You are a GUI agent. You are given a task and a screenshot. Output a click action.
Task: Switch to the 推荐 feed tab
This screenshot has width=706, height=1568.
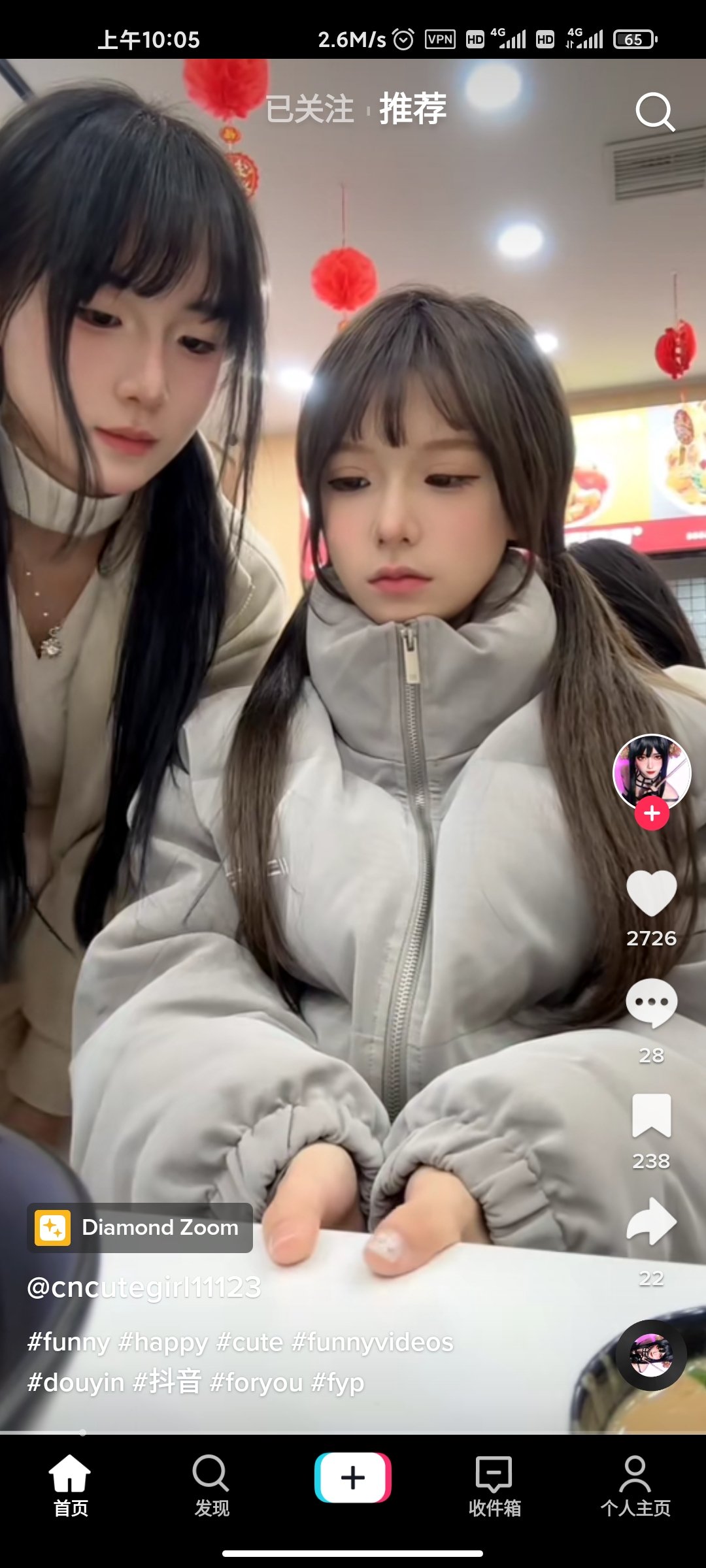click(x=413, y=109)
